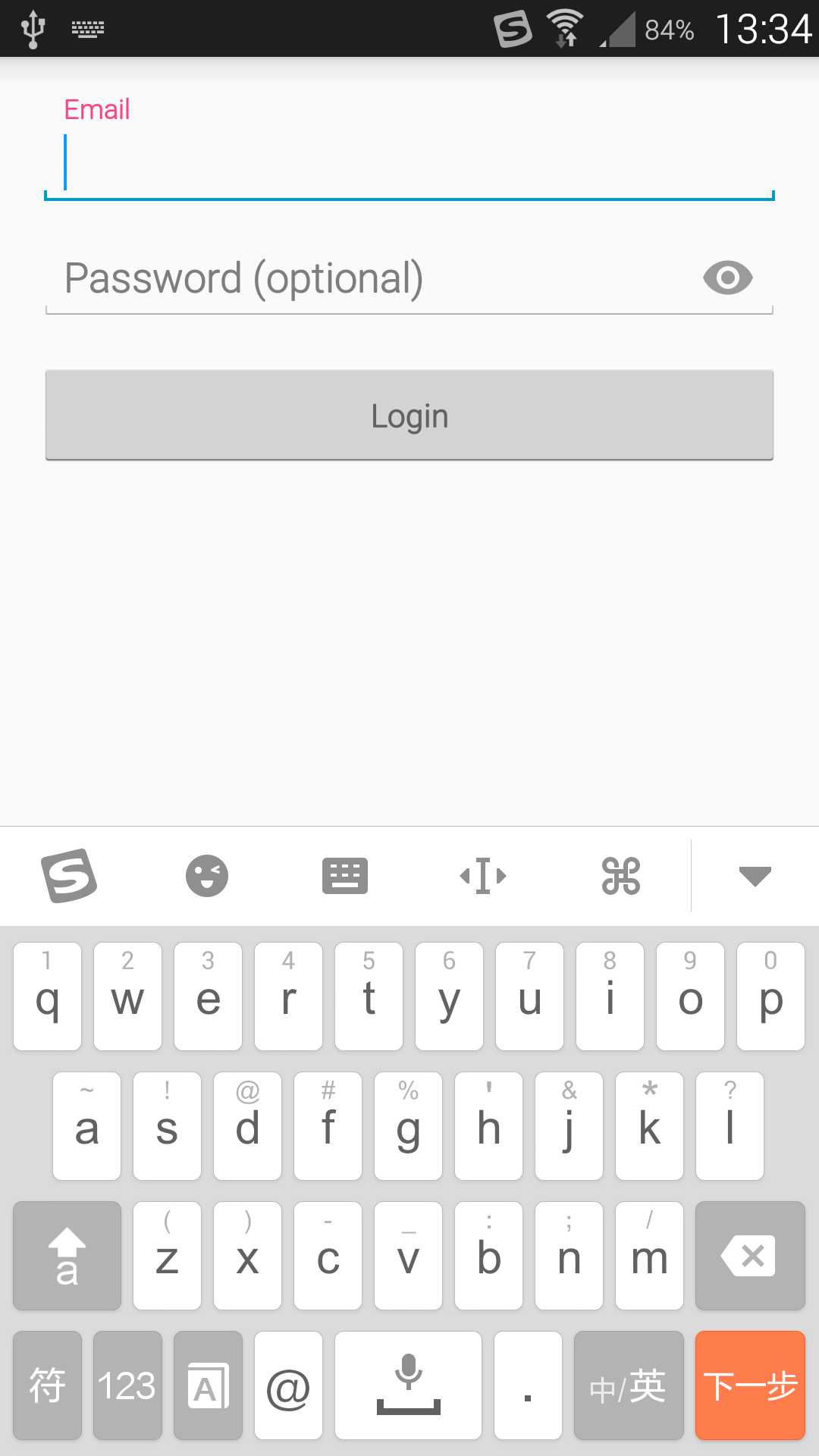Switch keyboard to the 123 number layout
The image size is (819, 1456).
point(127,1385)
